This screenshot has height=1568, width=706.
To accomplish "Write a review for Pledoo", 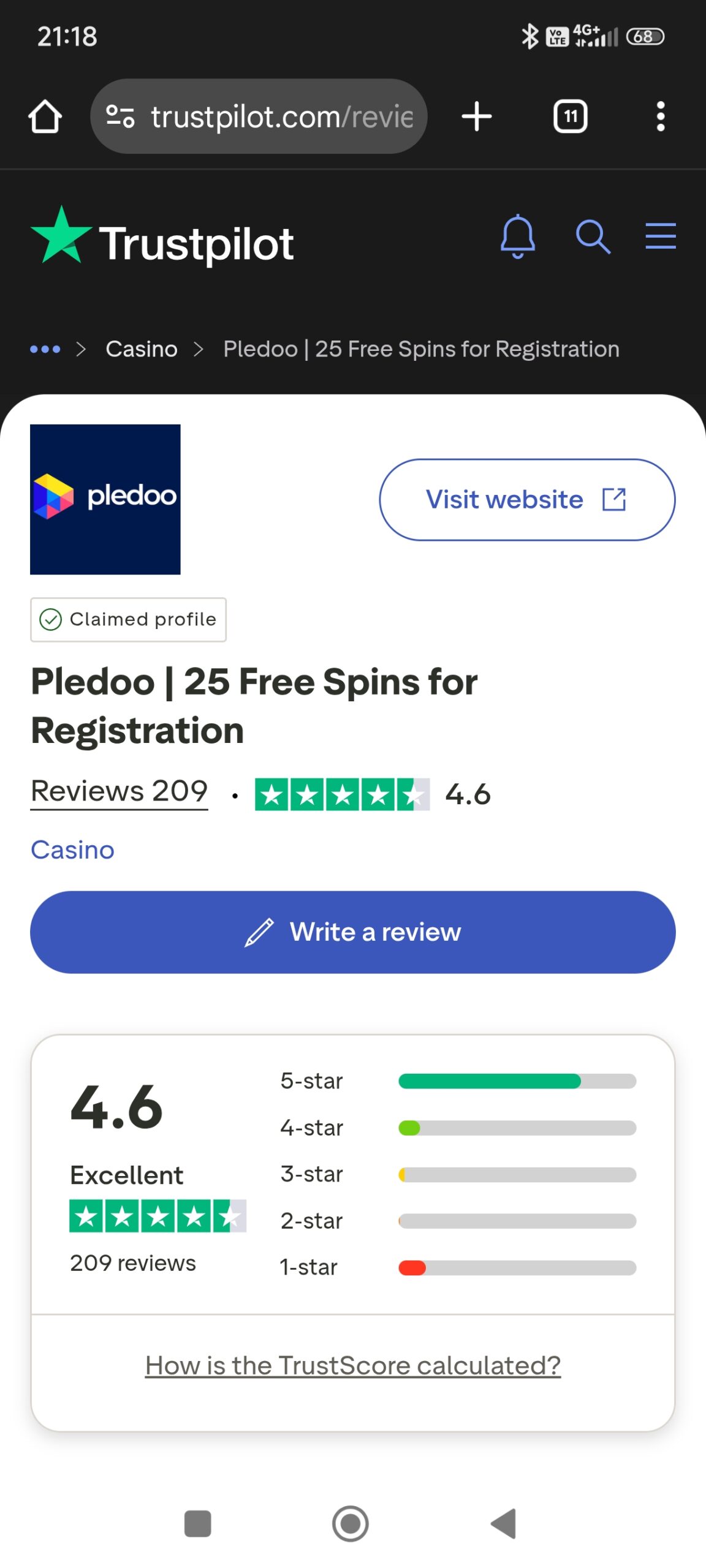I will (353, 932).
